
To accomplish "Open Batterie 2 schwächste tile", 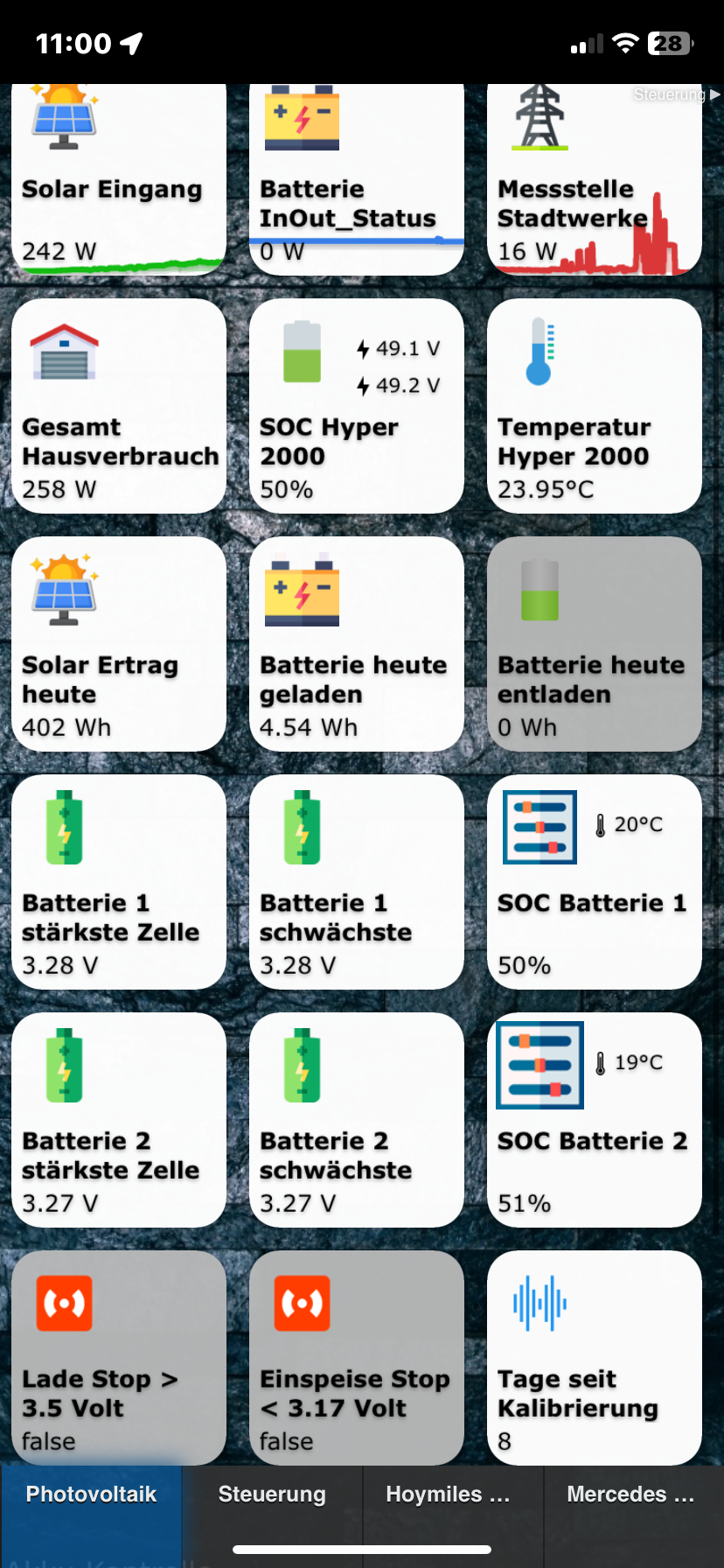I will coord(357,1121).
